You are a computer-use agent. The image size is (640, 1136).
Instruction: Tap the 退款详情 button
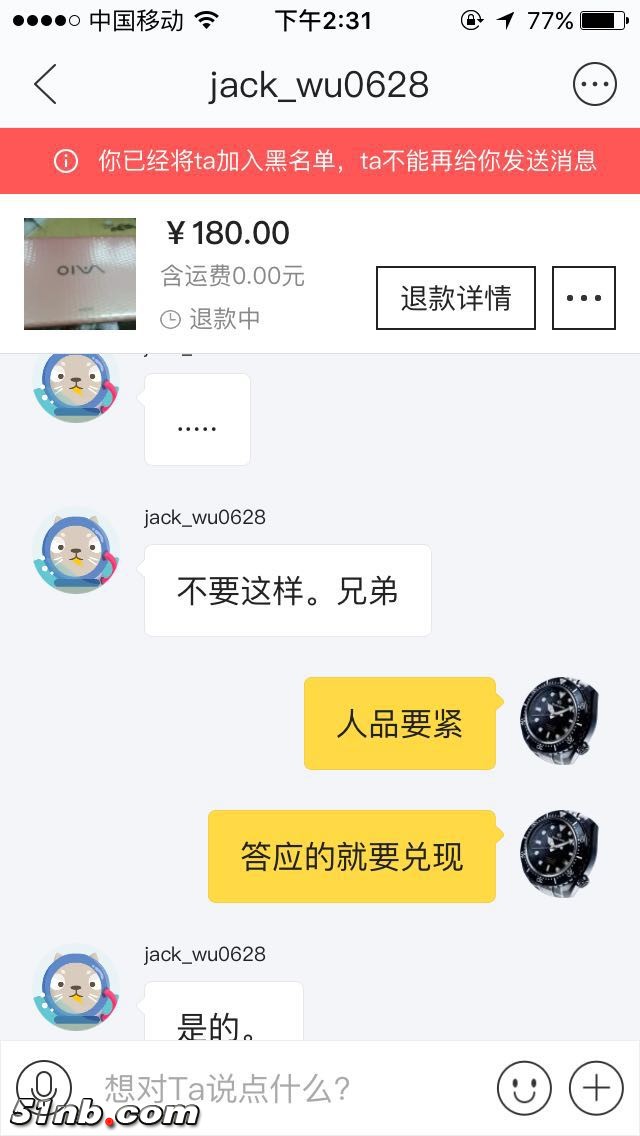455,298
